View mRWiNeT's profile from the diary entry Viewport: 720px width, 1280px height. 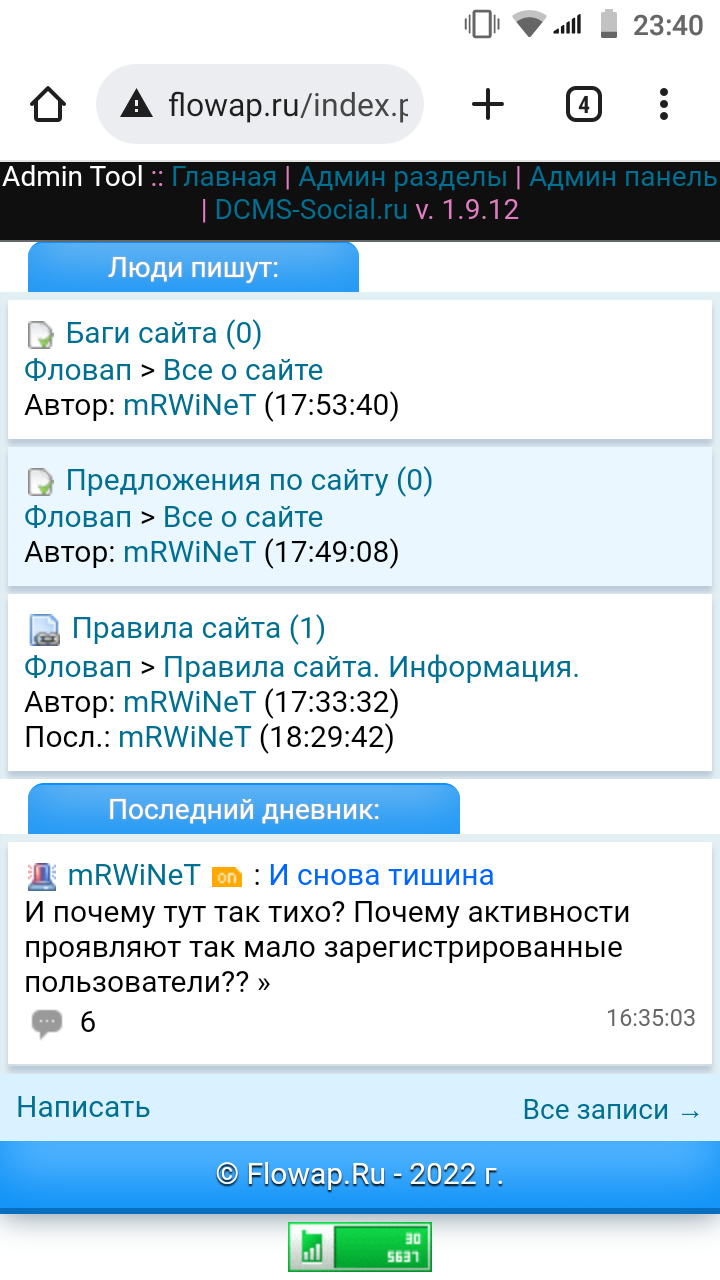point(134,875)
